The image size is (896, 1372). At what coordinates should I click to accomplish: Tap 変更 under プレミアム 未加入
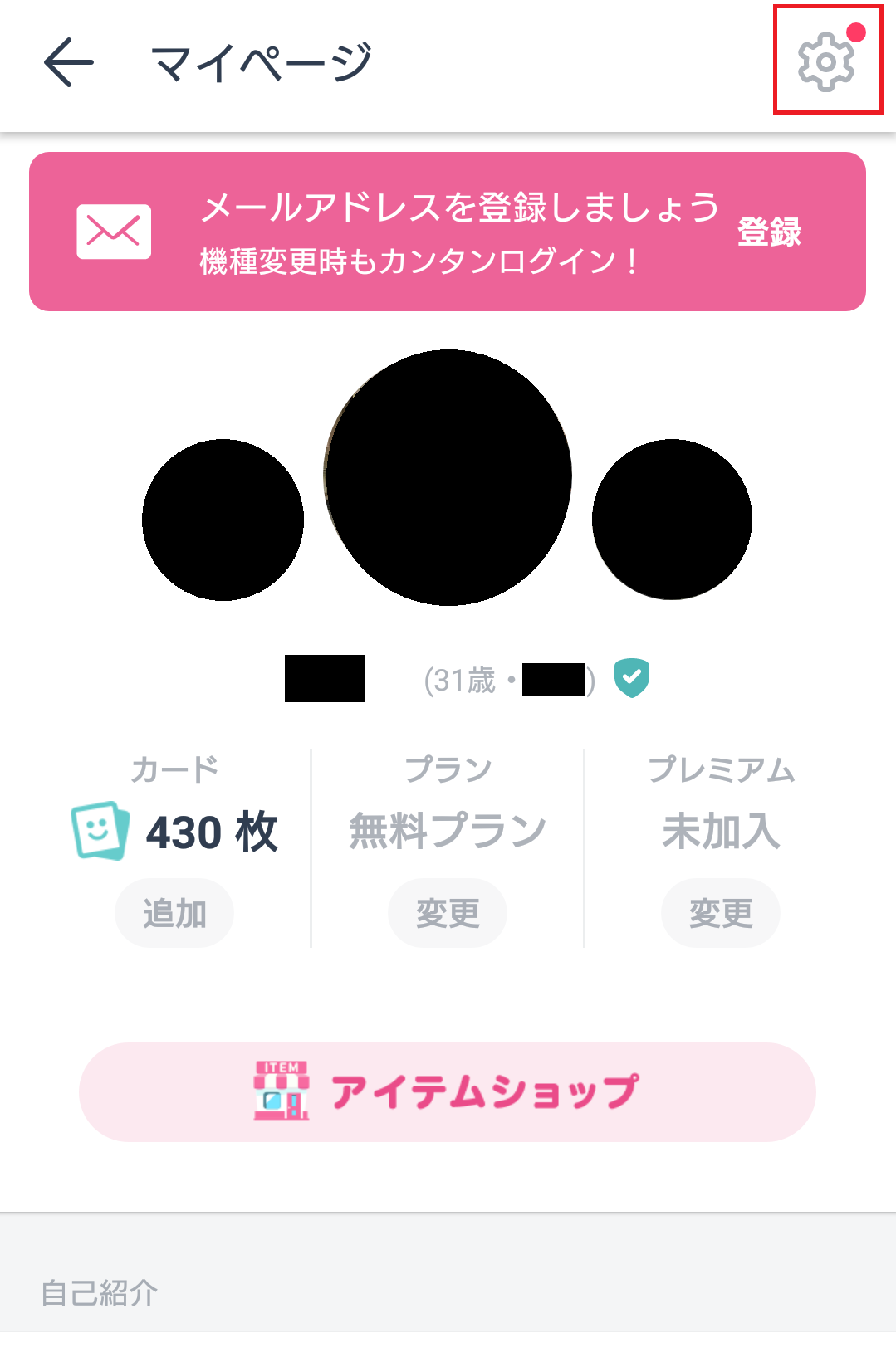point(721,913)
